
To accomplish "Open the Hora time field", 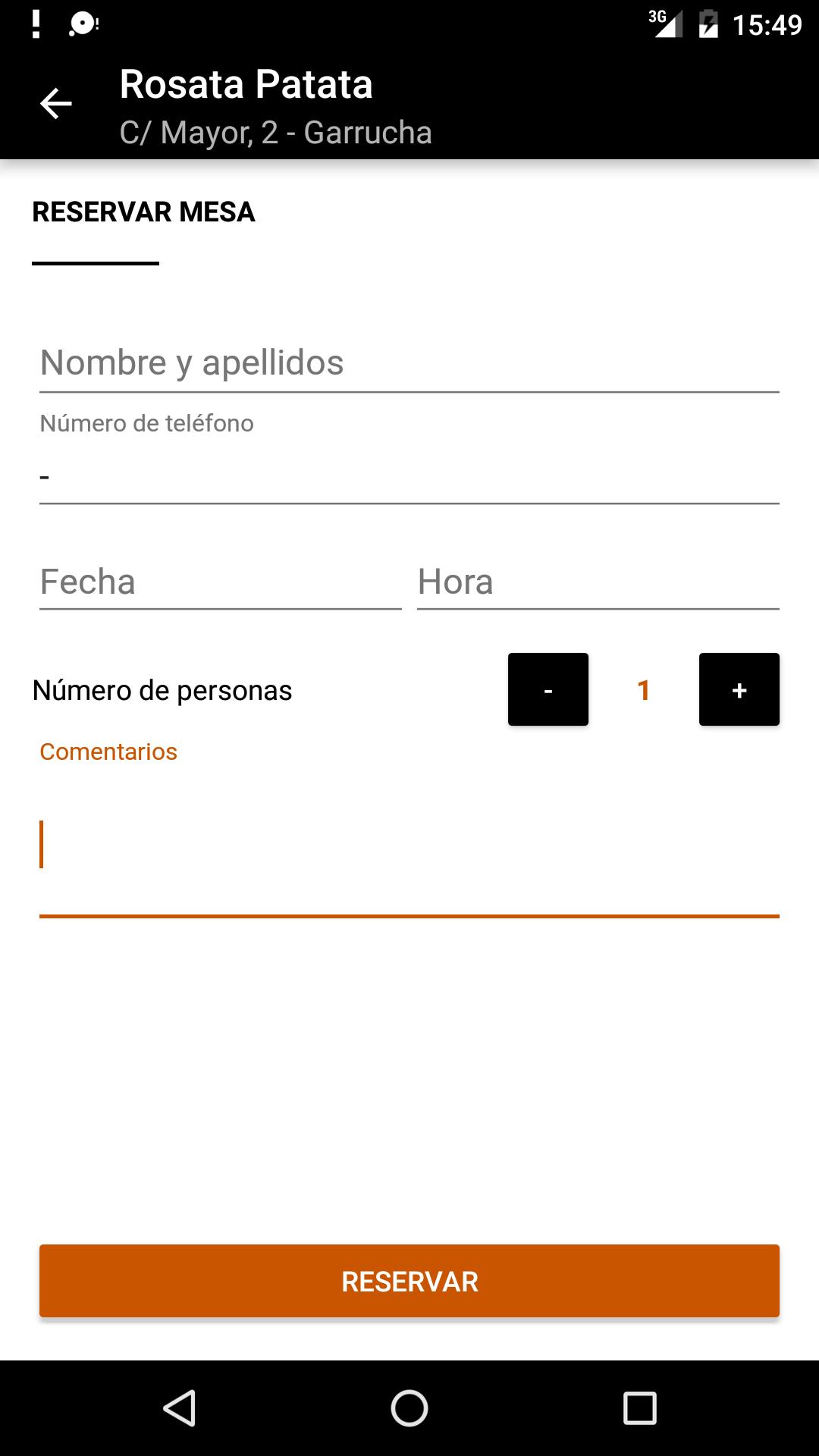I will point(598,582).
